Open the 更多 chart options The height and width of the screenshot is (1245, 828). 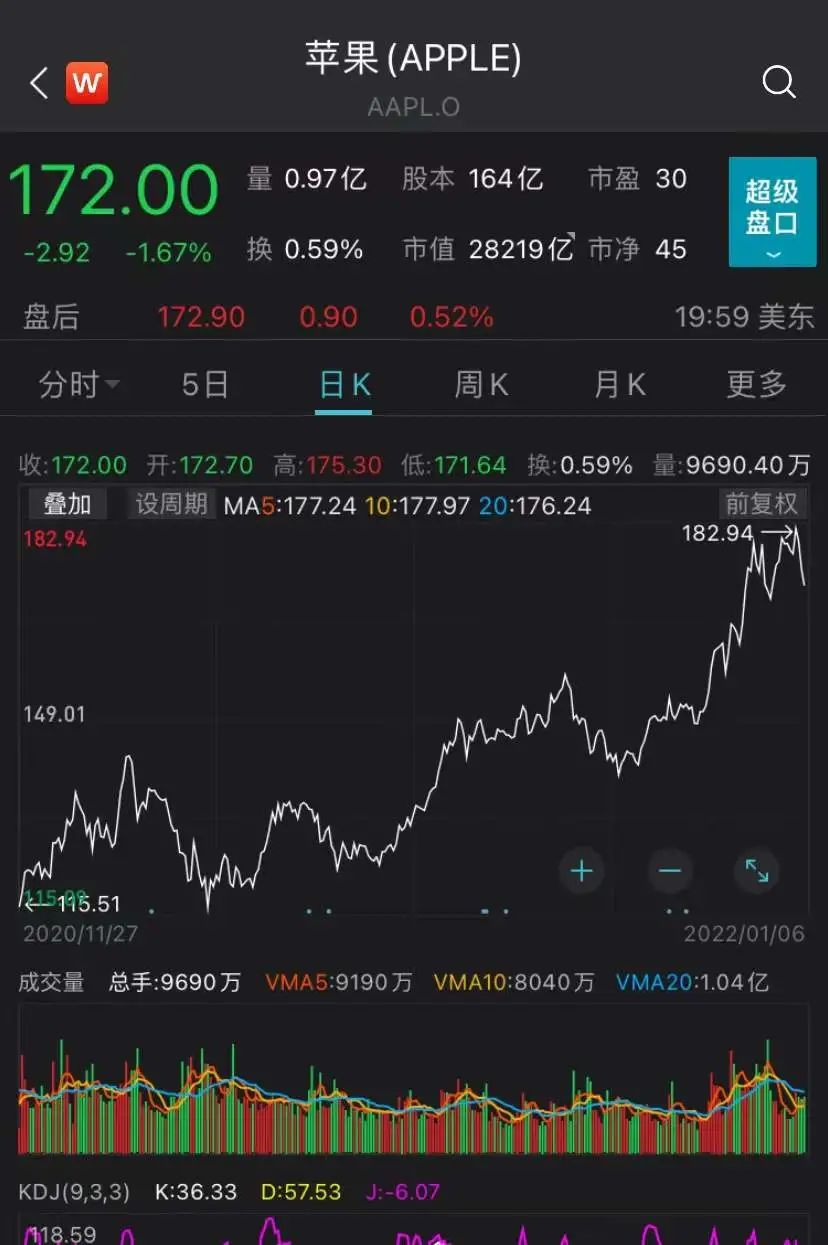757,384
